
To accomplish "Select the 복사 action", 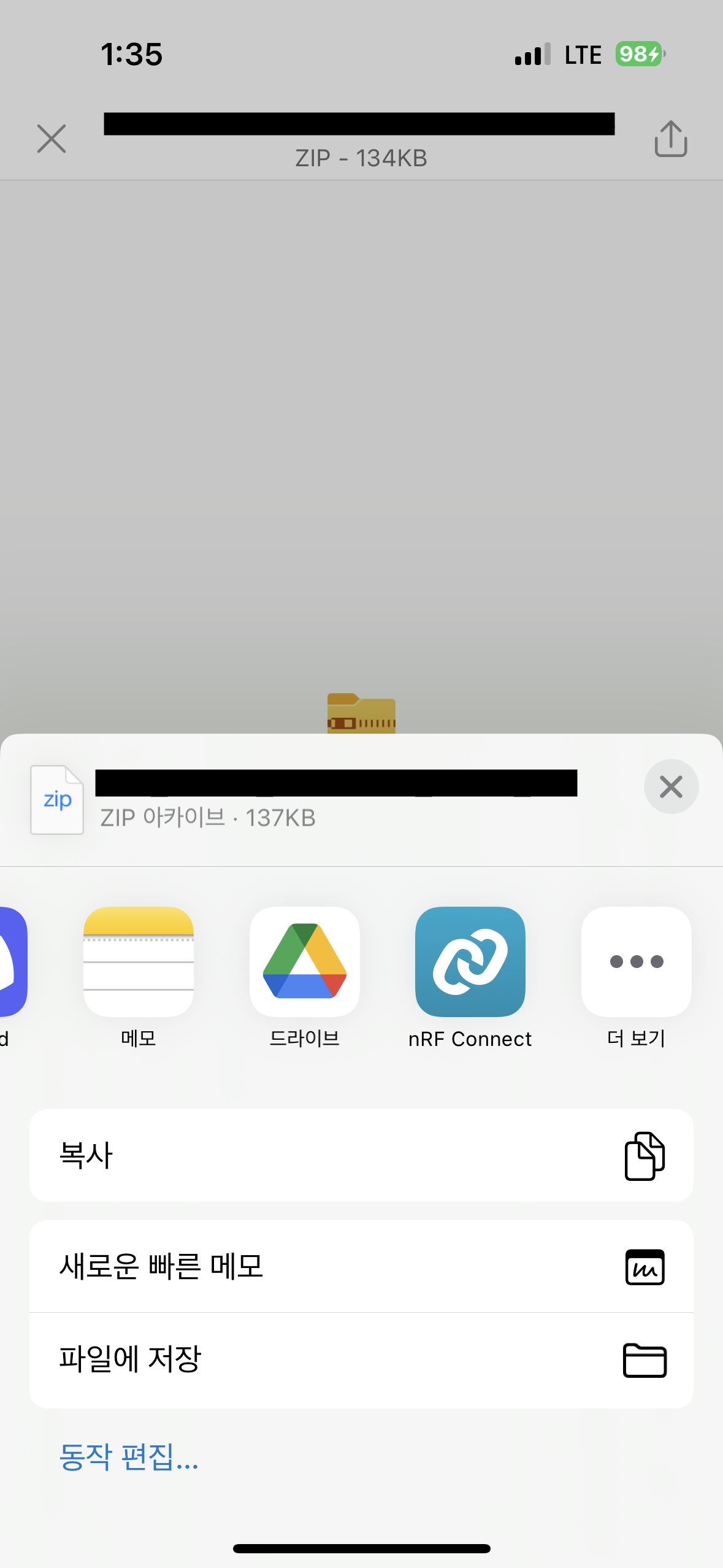I will coord(361,1155).
